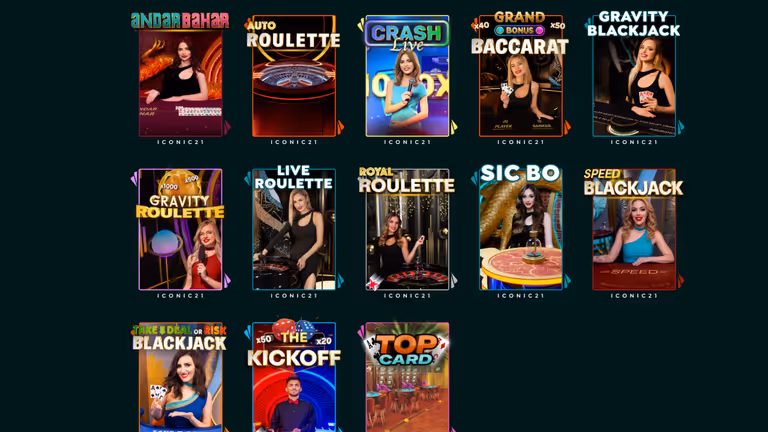Open the Sic Bo game
Screen dimensions: 768x432
pos(520,232)
